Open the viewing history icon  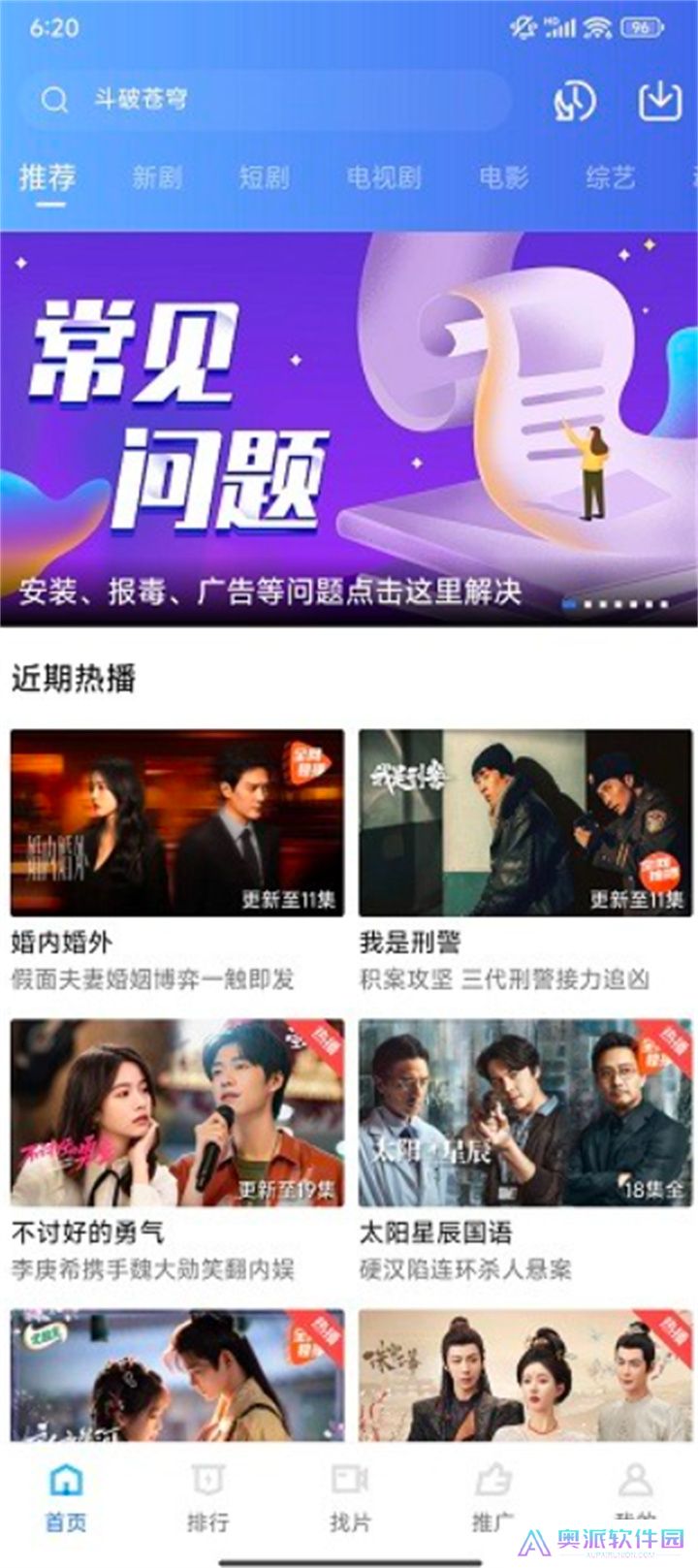[577, 102]
